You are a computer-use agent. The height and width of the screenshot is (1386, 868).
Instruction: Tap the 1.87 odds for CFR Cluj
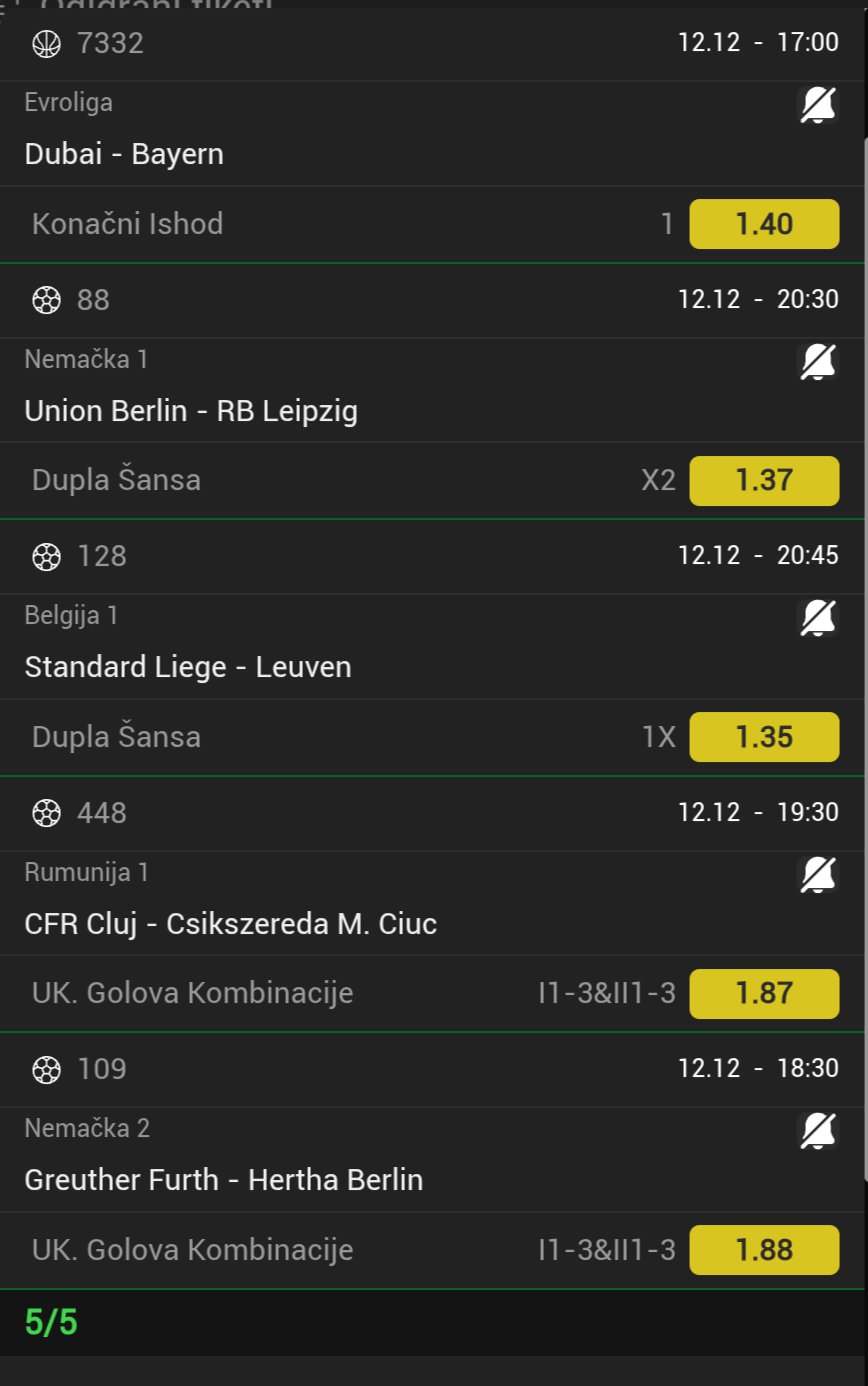pos(764,993)
